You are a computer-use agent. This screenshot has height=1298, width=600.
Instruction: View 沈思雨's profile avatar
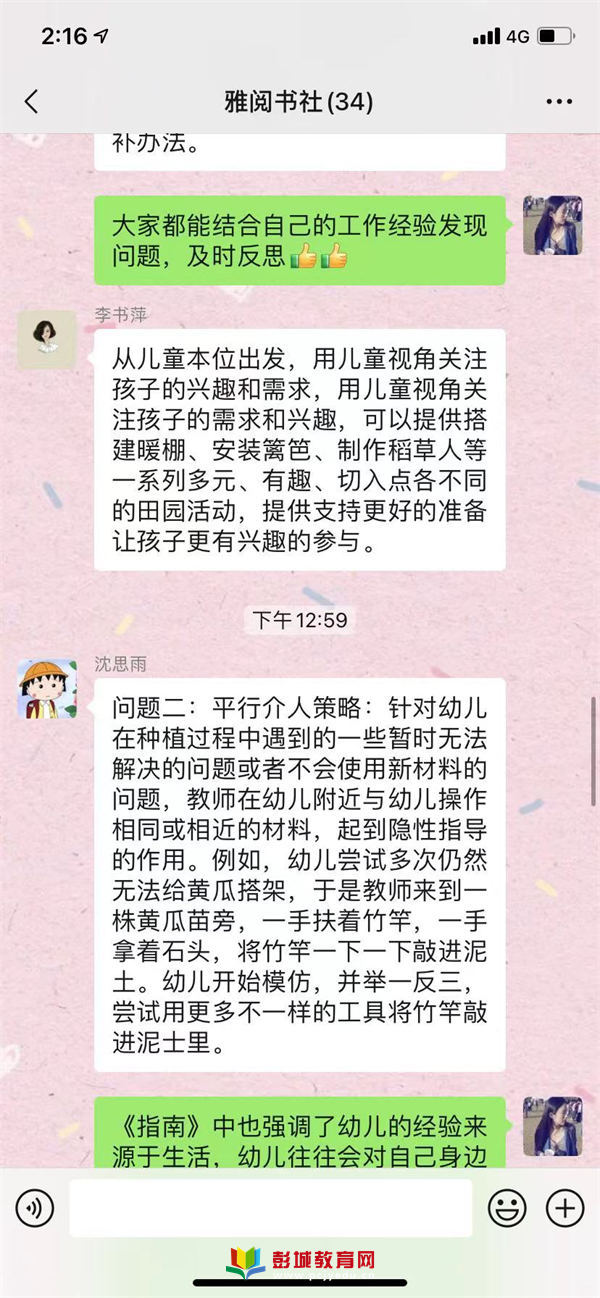coord(46,688)
